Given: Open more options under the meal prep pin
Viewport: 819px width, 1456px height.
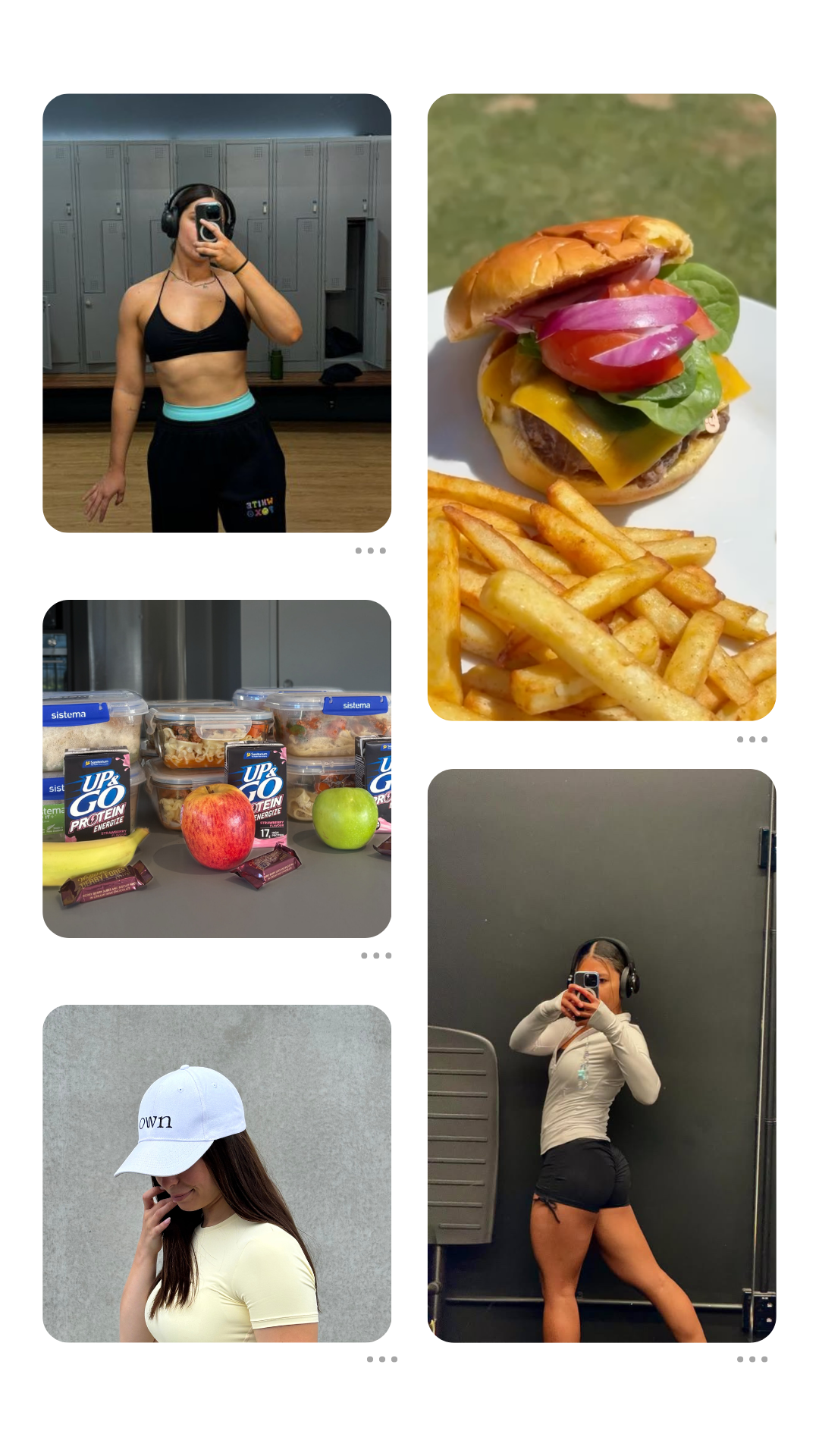Looking at the screenshot, I should coord(376,955).
